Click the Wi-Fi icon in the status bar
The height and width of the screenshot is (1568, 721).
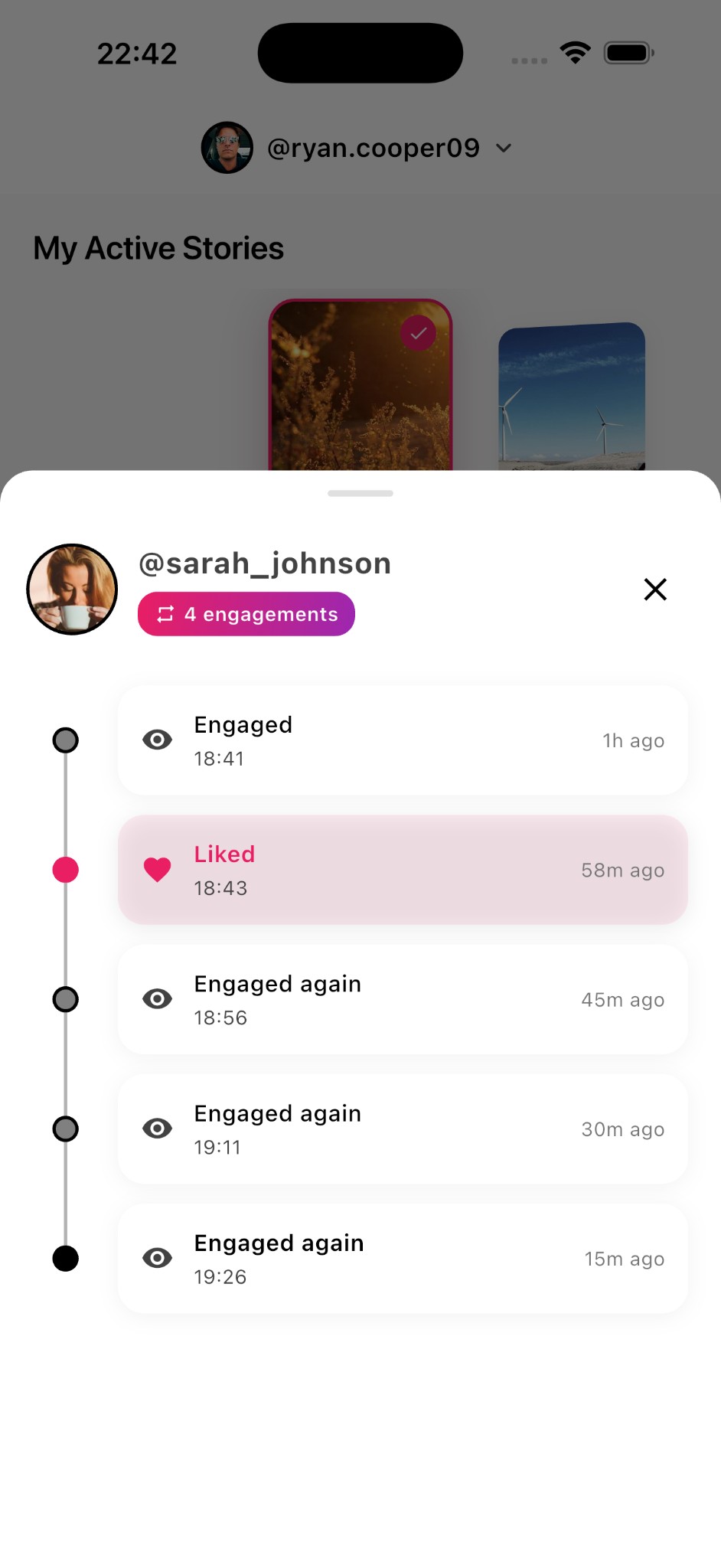point(573,52)
